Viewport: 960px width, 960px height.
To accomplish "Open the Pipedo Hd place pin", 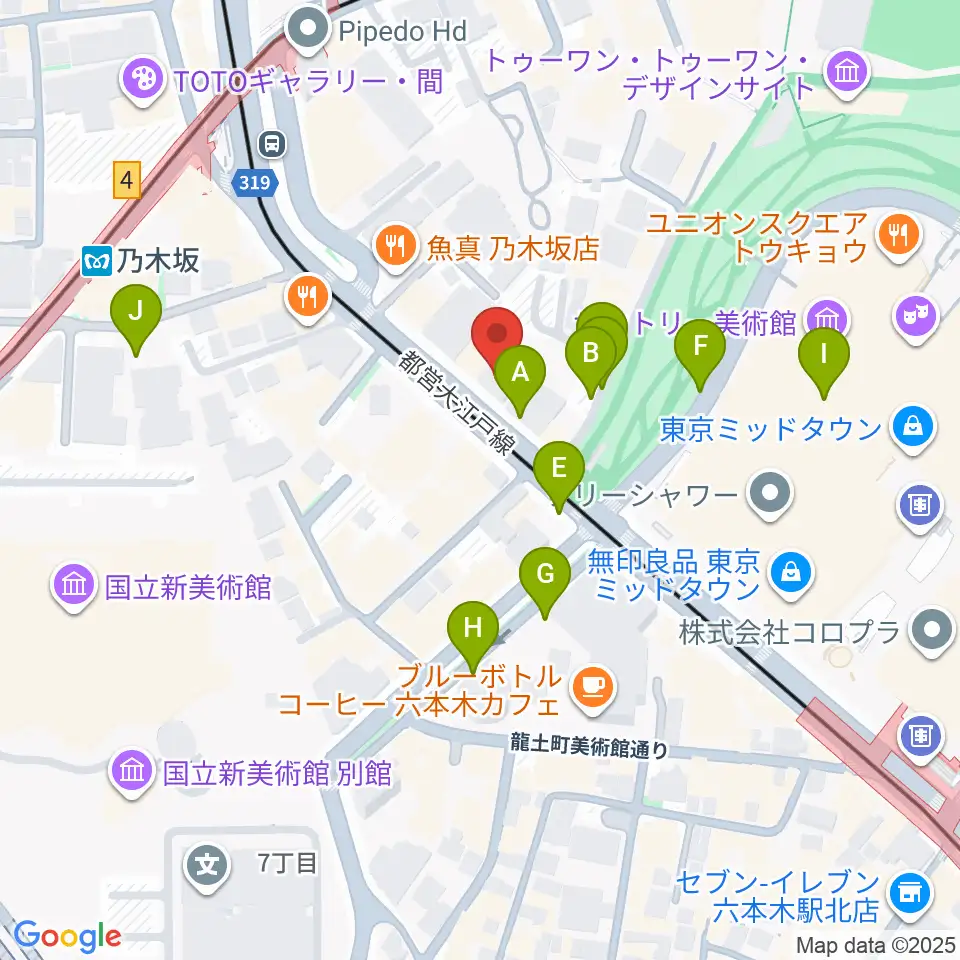I will [310, 29].
